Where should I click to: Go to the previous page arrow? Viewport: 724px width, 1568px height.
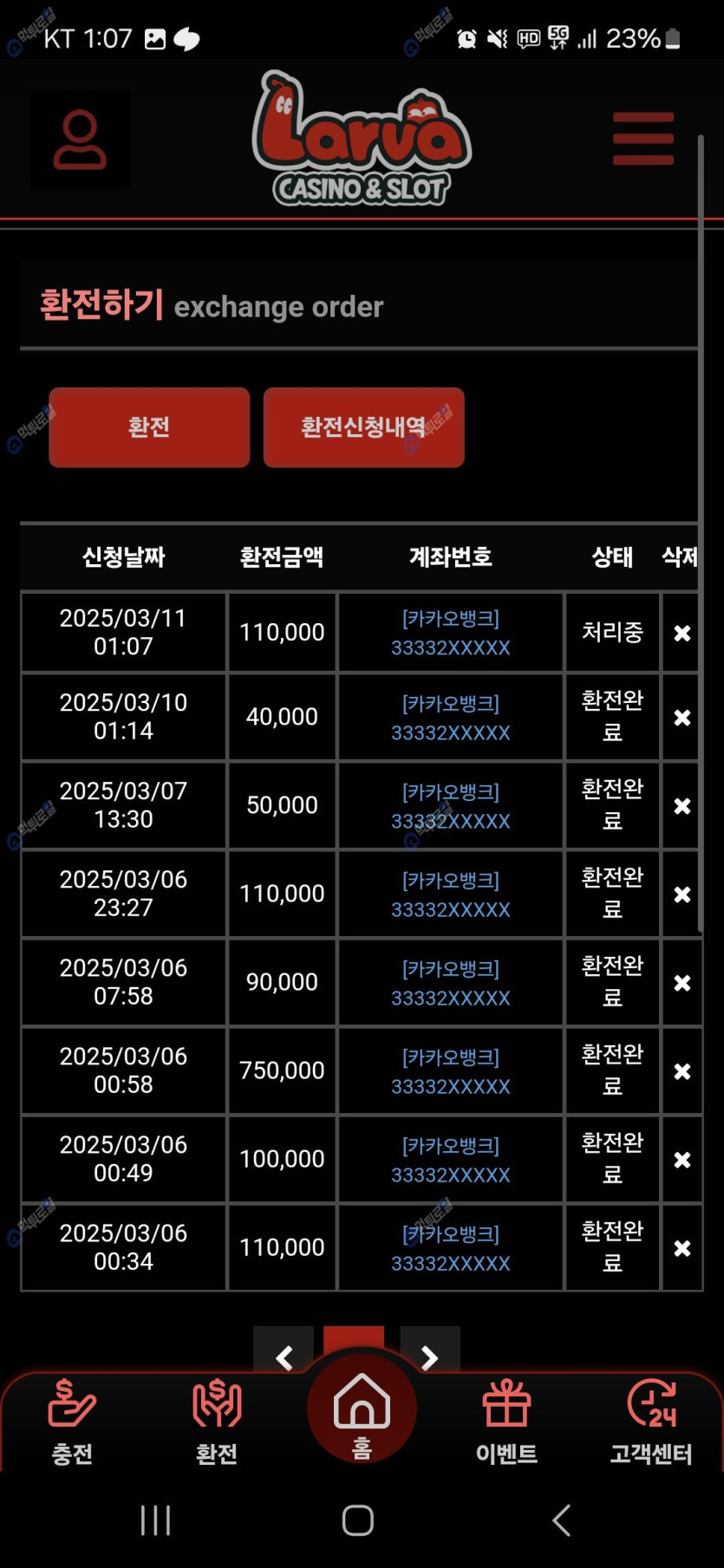coord(284,1356)
